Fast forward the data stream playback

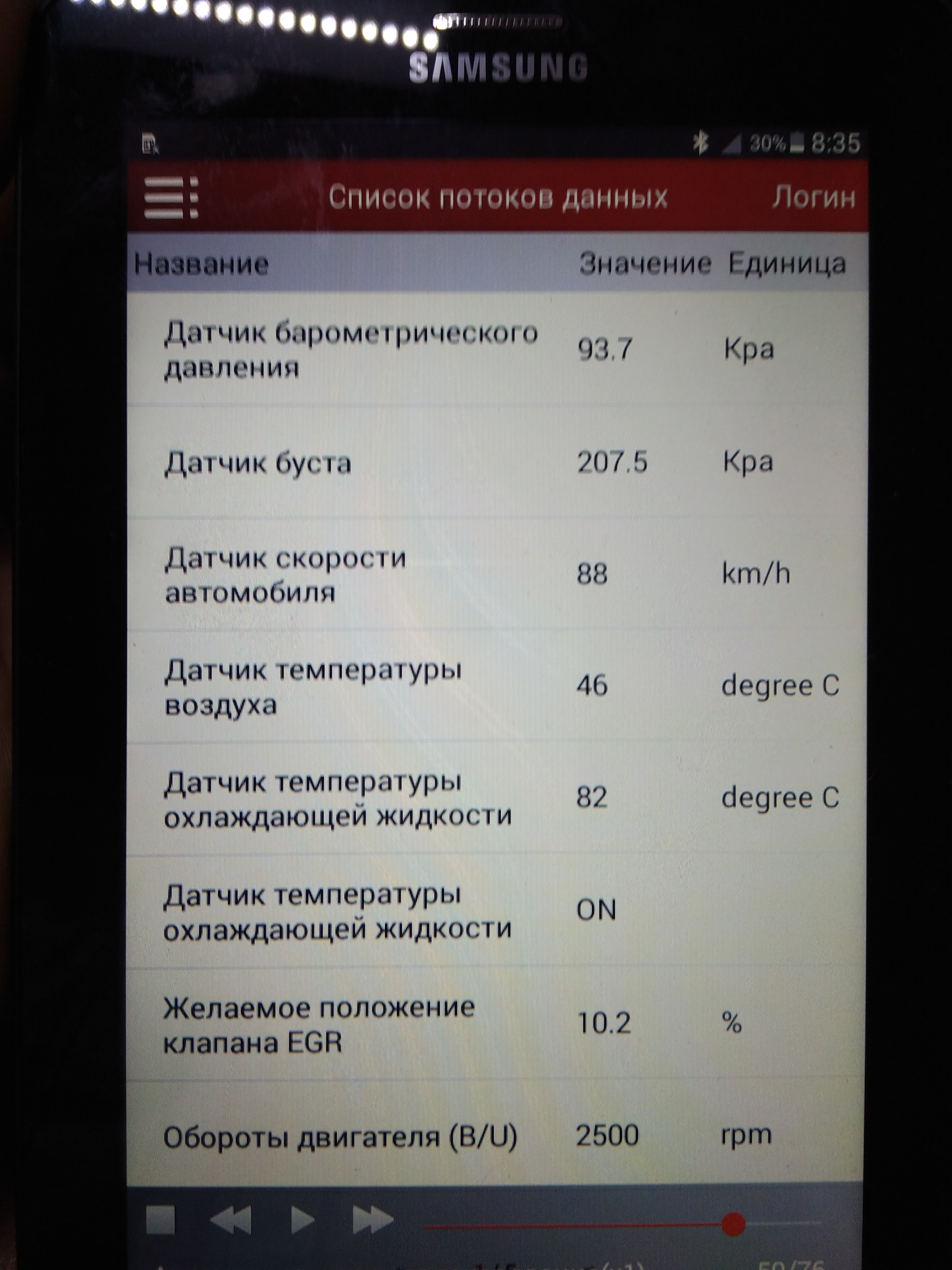373,1220
